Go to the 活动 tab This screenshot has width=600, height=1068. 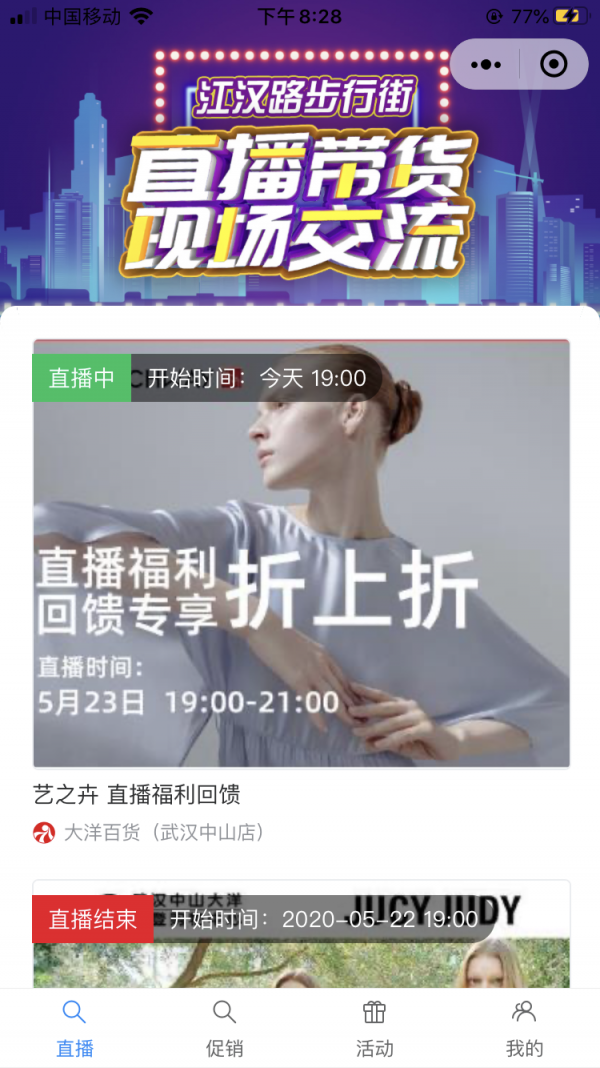pyautogui.click(x=375, y=1028)
